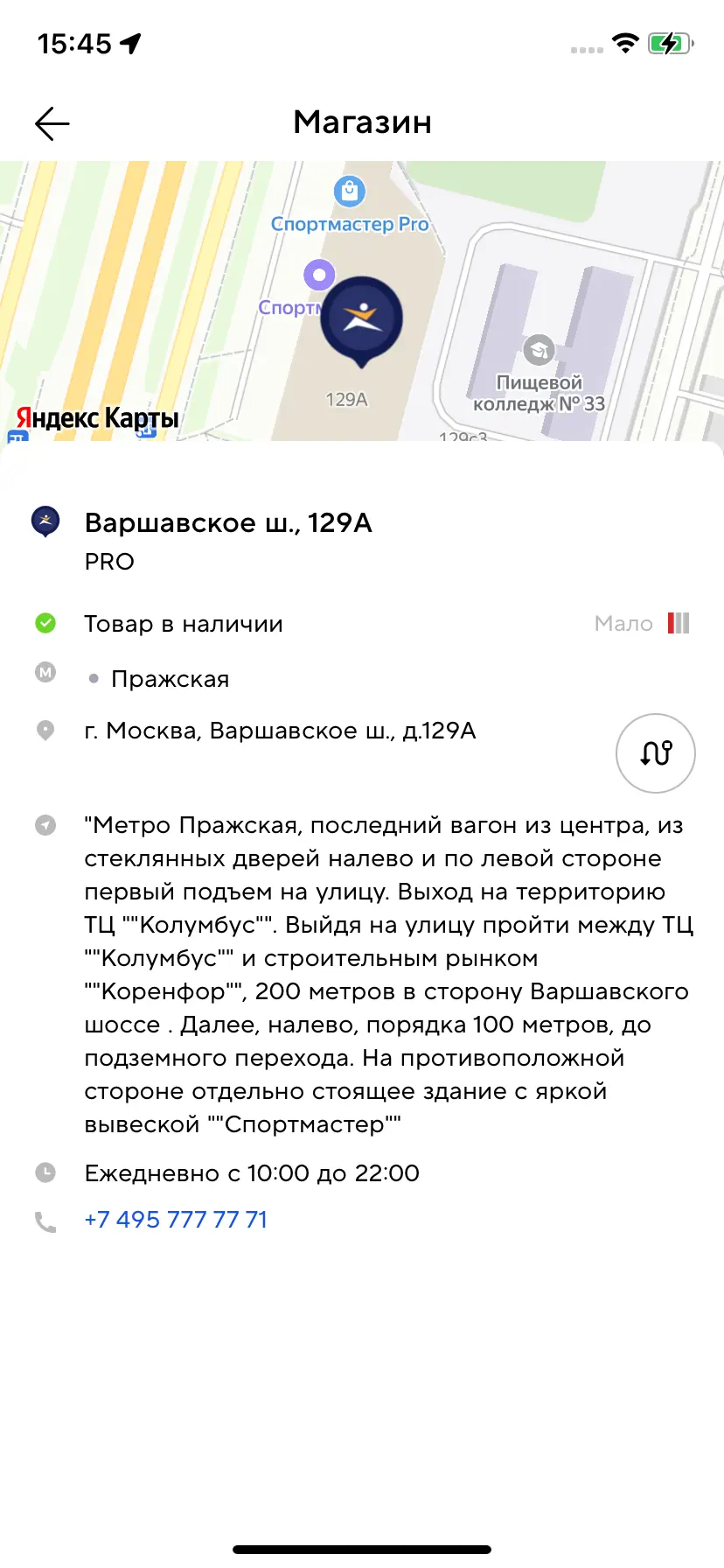The height and width of the screenshot is (1568, 724).
Task: Call the store at +7 495 777 77 71
Action: click(x=176, y=1220)
